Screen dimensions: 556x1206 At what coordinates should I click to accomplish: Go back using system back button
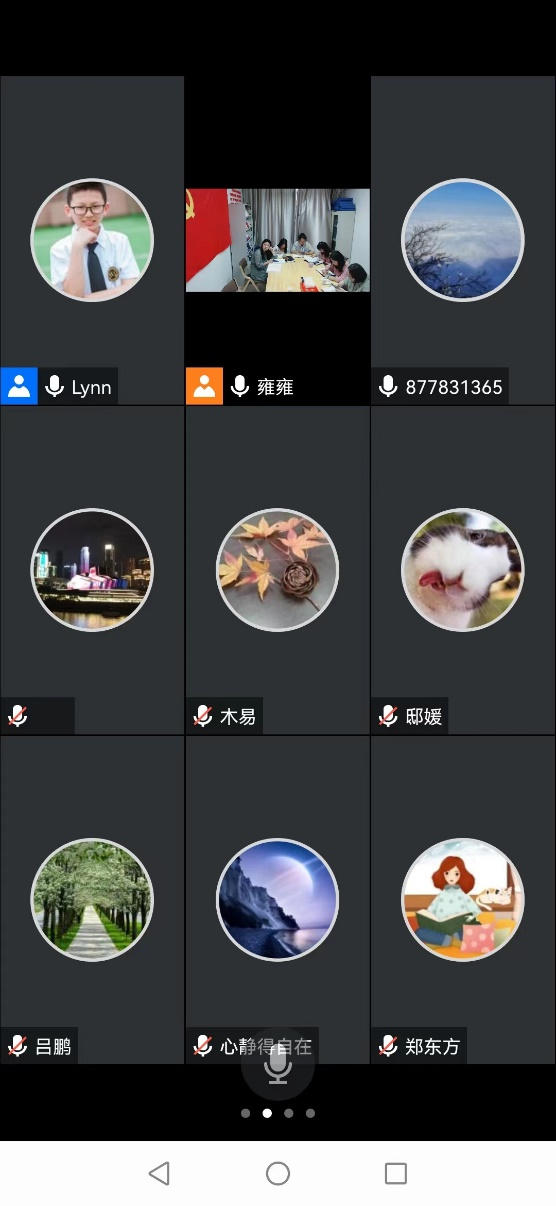[159, 1173]
